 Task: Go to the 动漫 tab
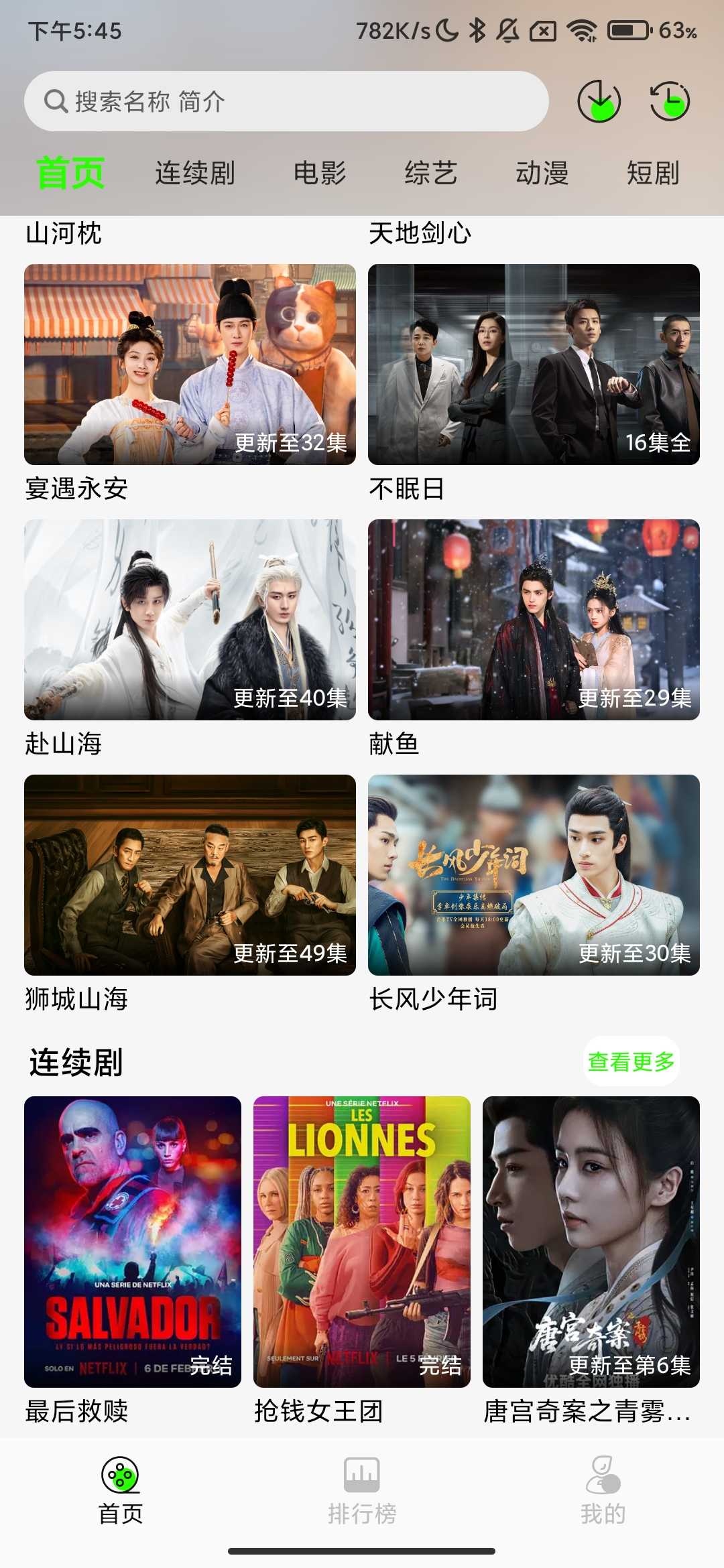click(x=542, y=173)
